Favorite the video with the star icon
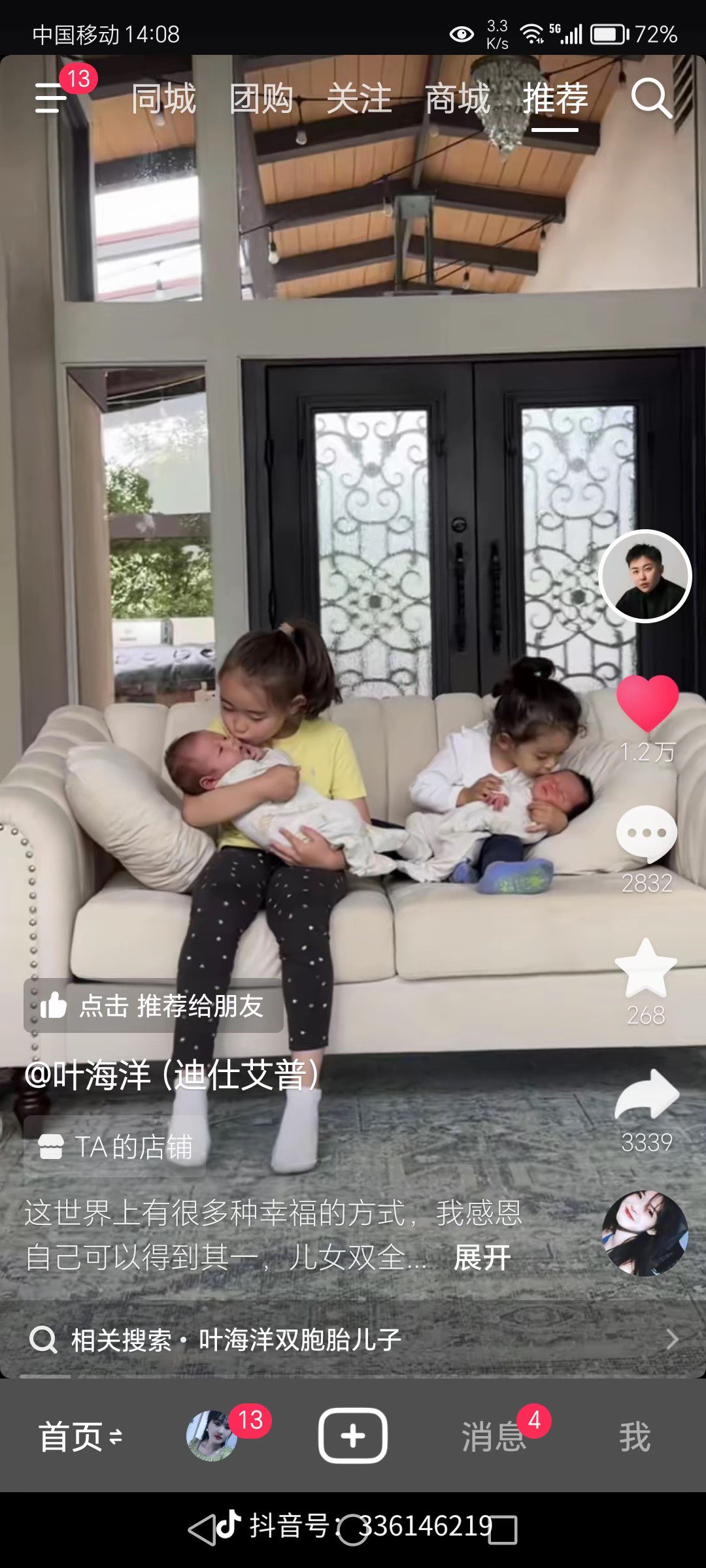The height and width of the screenshot is (1568, 706). tap(646, 969)
